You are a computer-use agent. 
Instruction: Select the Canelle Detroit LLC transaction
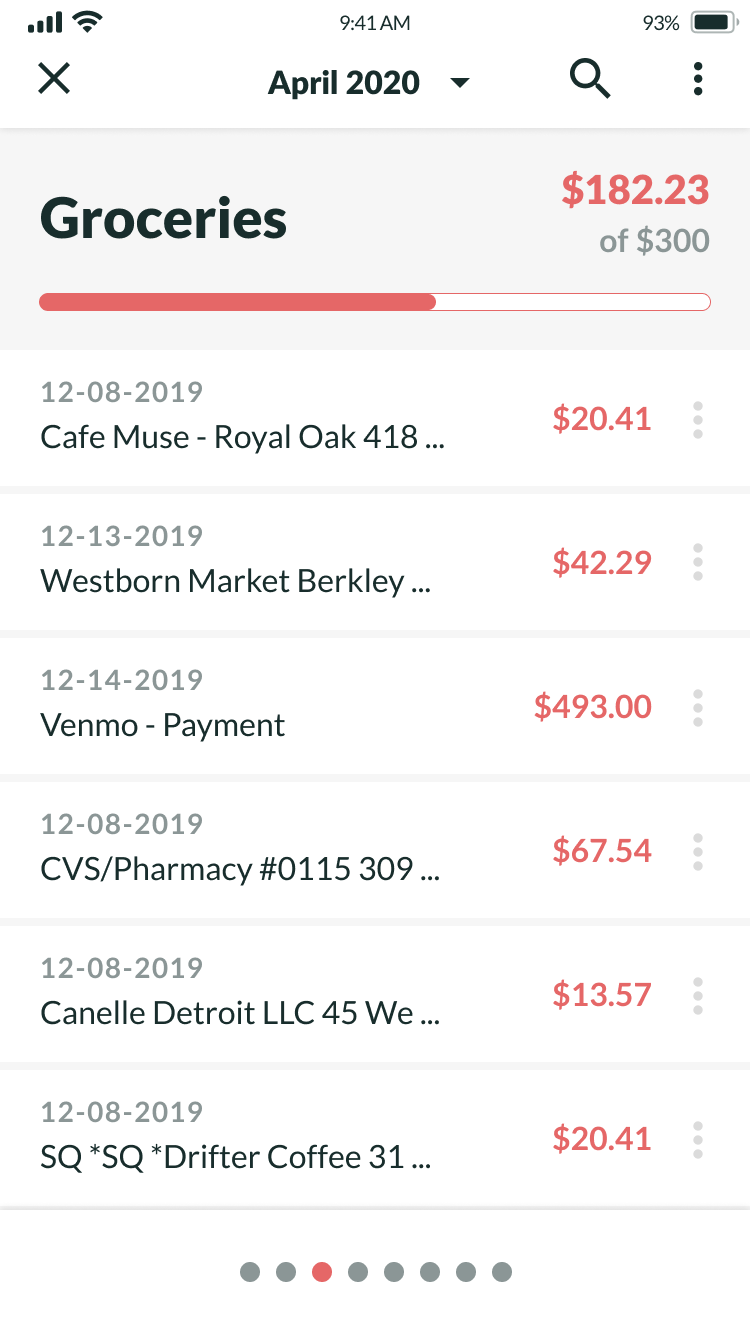pyautogui.click(x=240, y=995)
